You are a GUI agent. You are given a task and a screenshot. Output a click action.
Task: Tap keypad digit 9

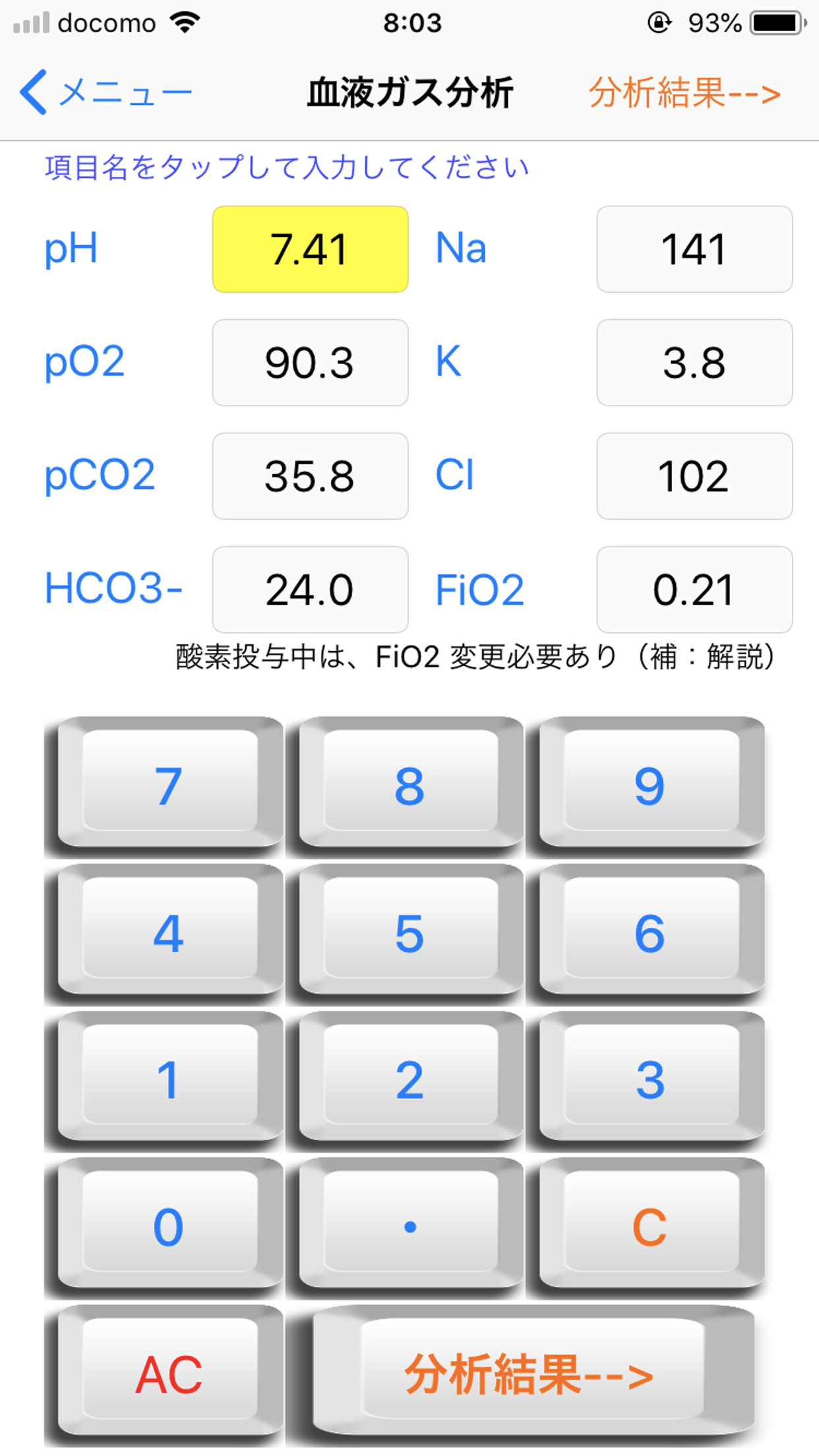(650, 785)
